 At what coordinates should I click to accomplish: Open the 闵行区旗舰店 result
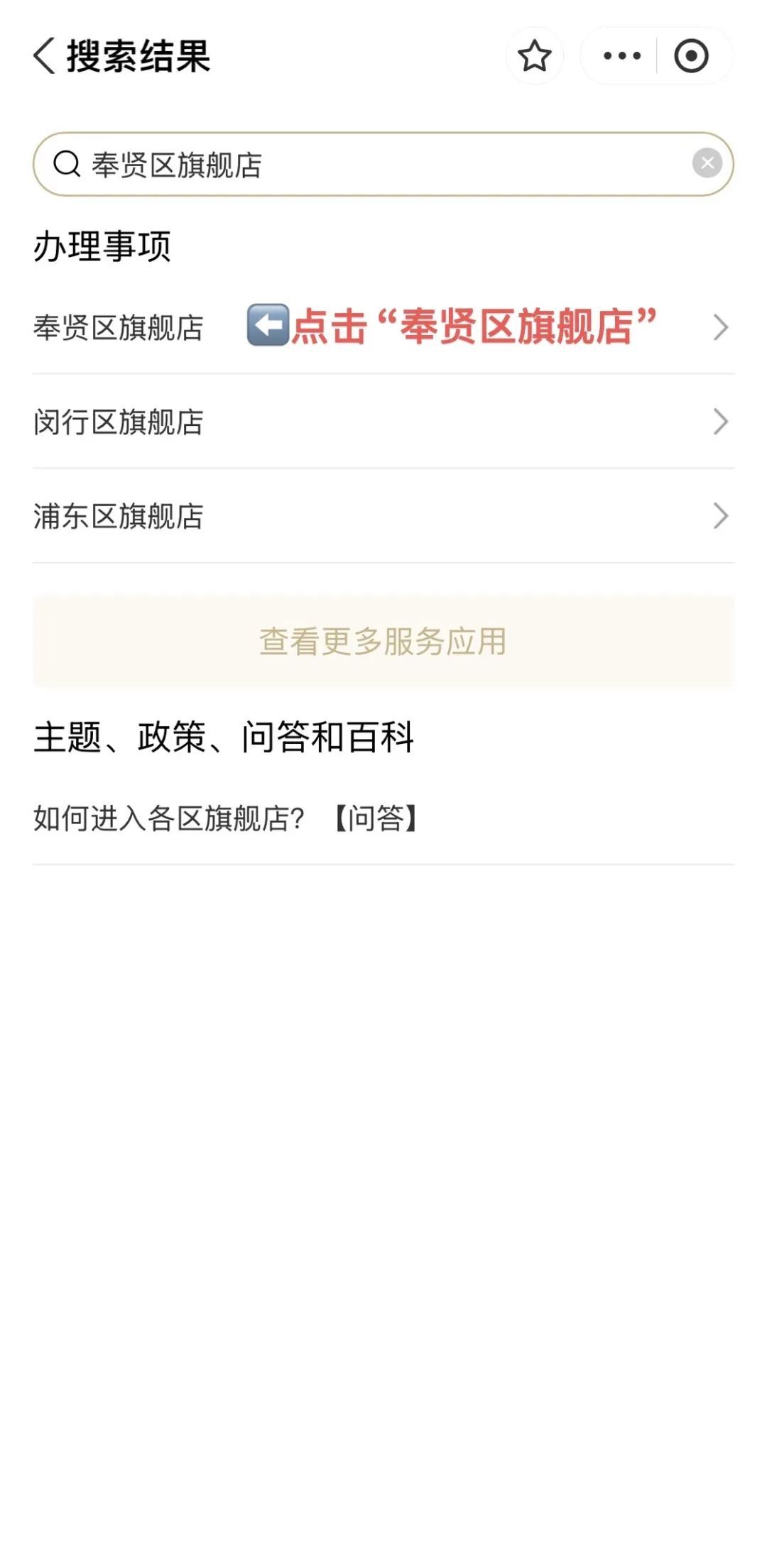(383, 422)
